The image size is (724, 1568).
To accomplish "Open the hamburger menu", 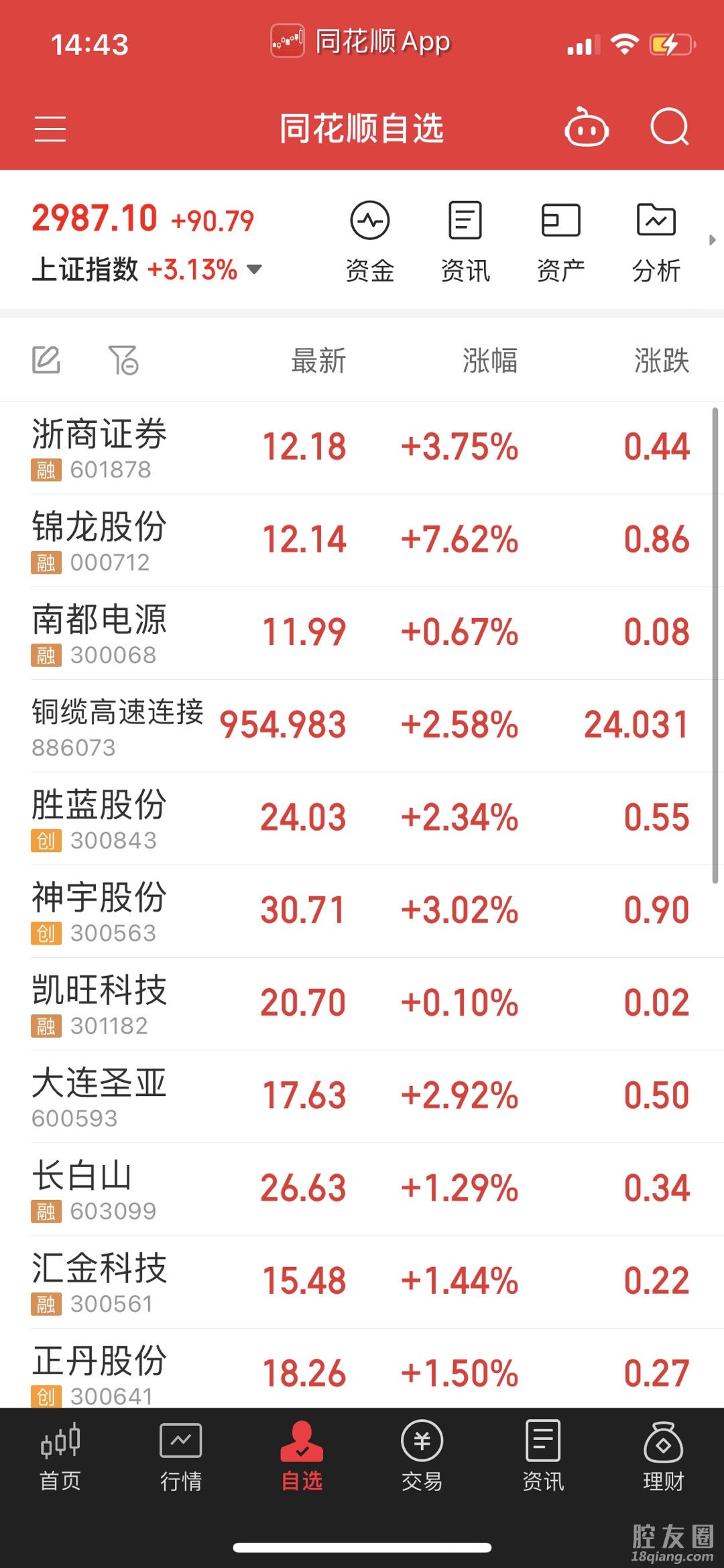I will (x=50, y=129).
